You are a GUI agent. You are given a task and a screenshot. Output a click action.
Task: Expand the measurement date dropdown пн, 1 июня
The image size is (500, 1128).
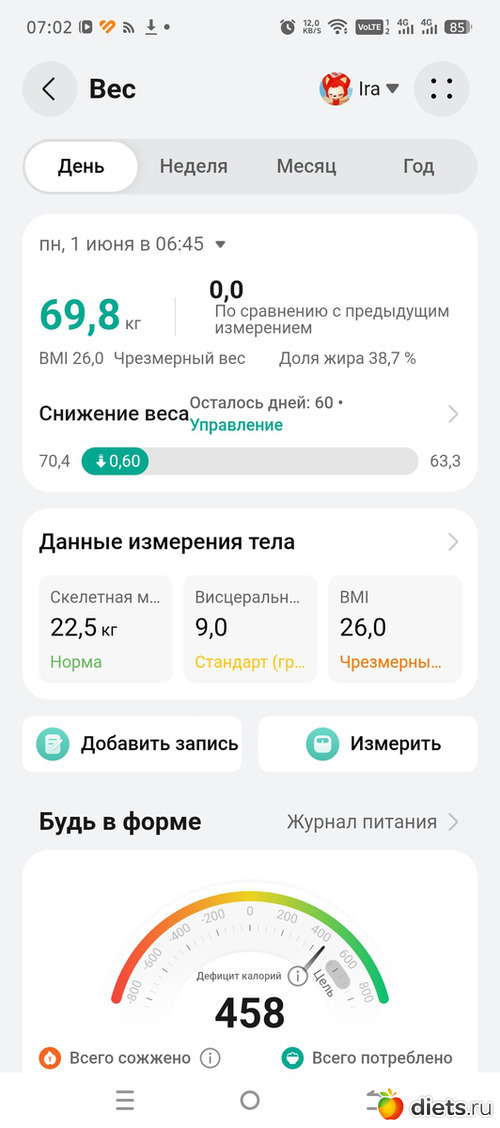click(x=132, y=244)
